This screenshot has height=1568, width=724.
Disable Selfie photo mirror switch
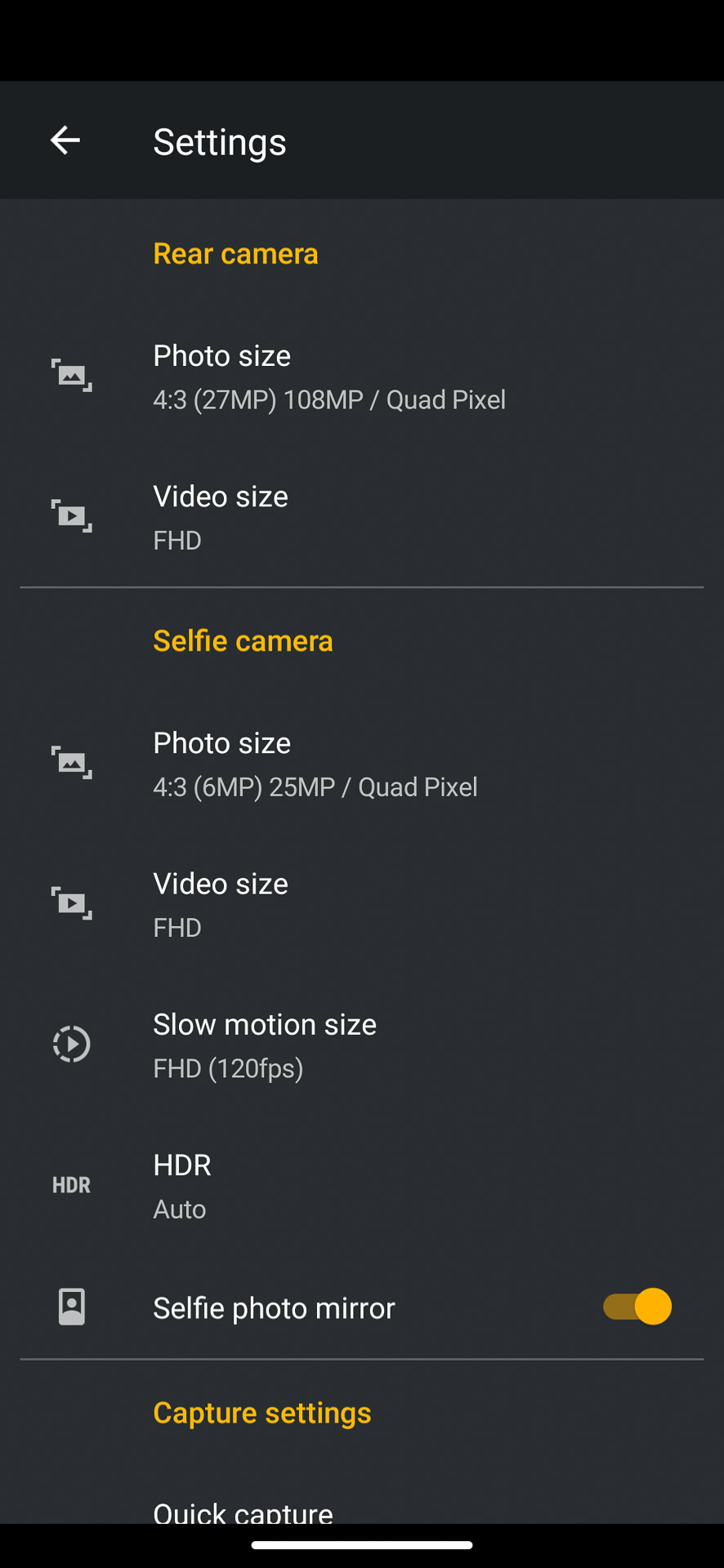(x=637, y=1307)
